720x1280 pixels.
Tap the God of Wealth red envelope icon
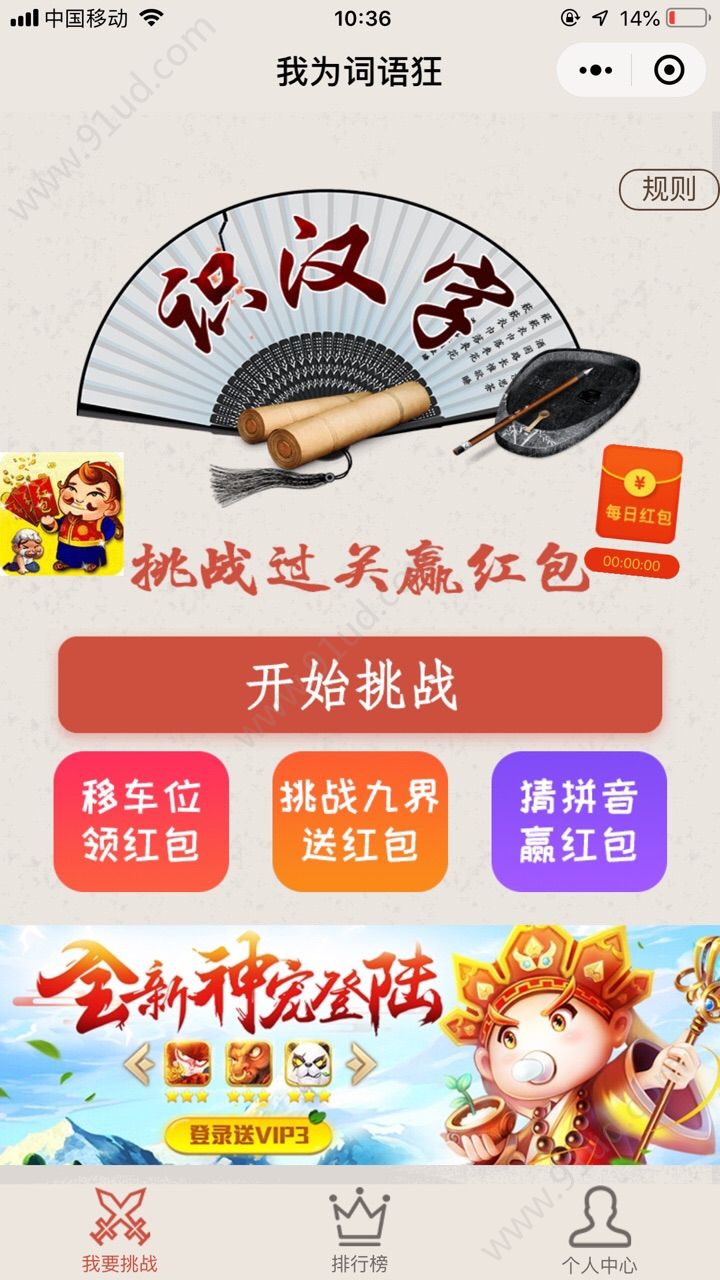pos(62,514)
